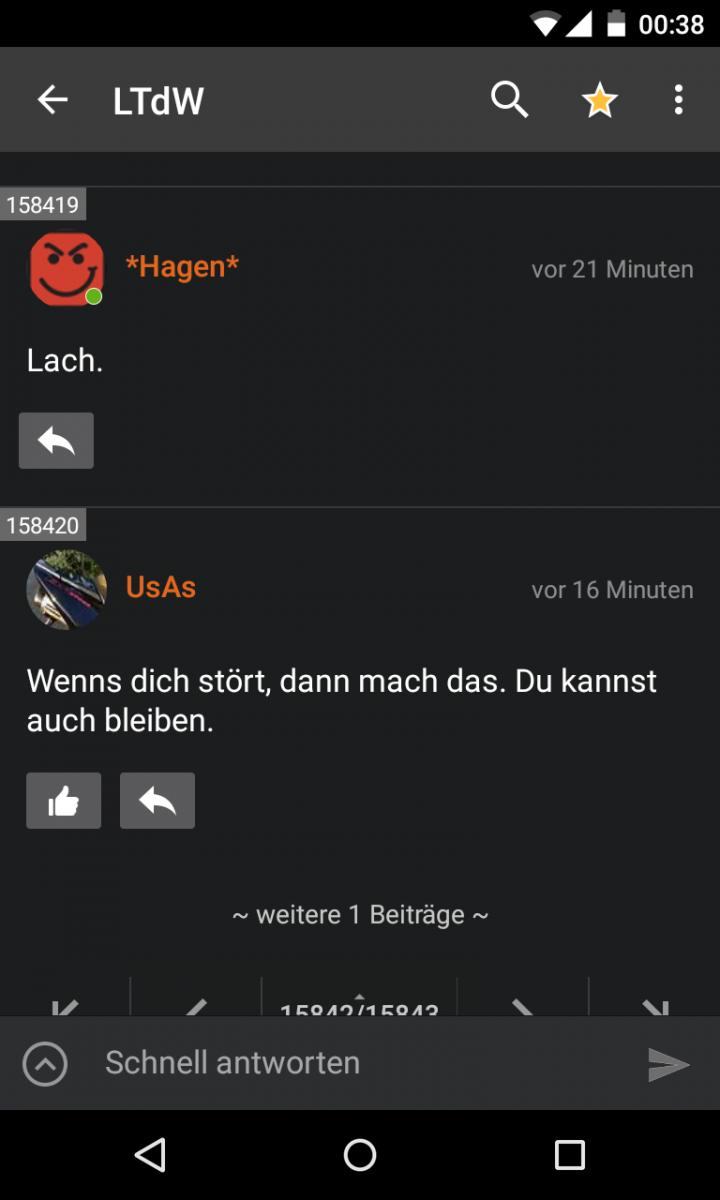Go back using the app bar arrow
This screenshot has width=720, height=1200.
click(x=52, y=100)
